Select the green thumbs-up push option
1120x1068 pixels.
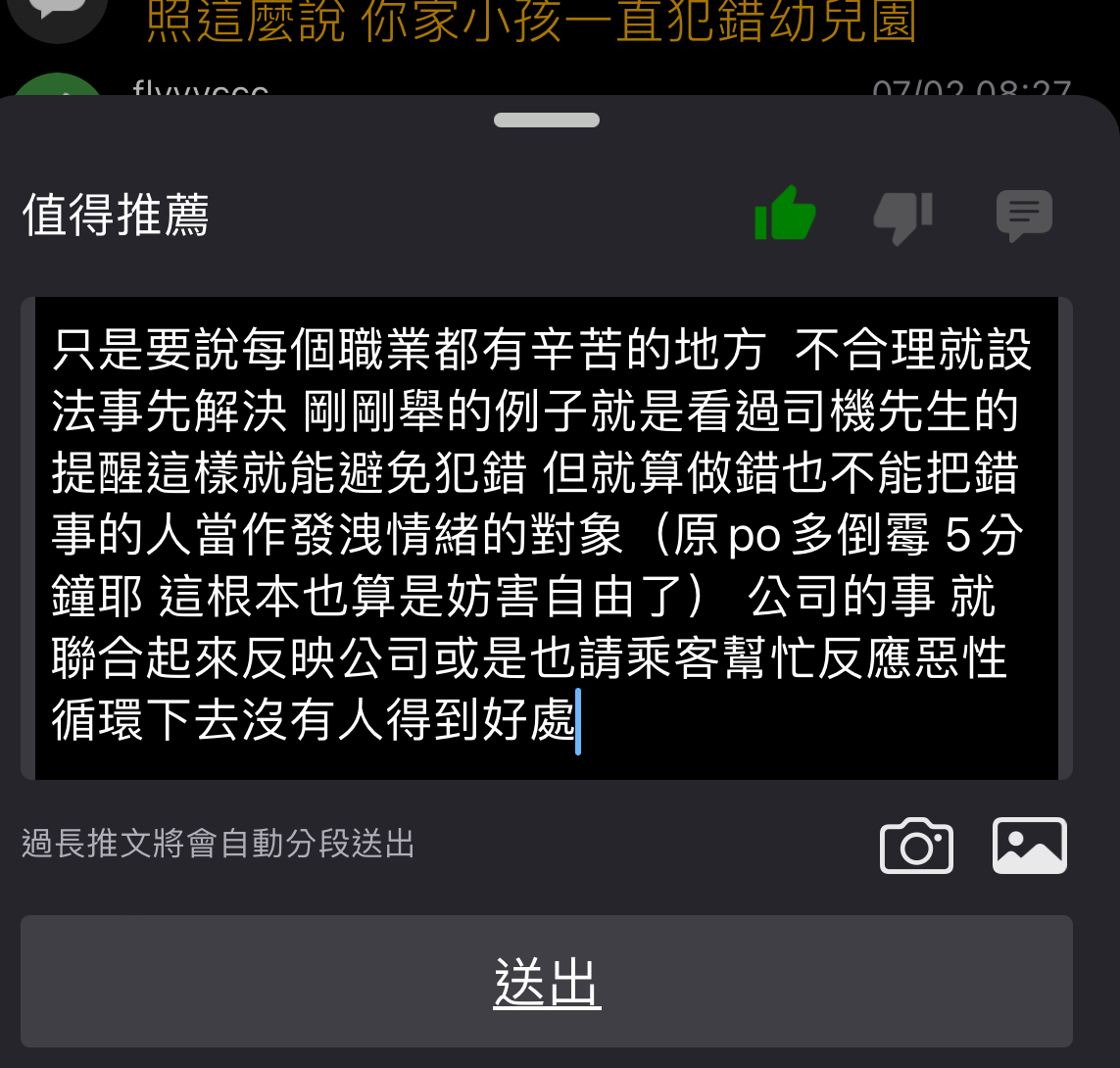pos(785,214)
